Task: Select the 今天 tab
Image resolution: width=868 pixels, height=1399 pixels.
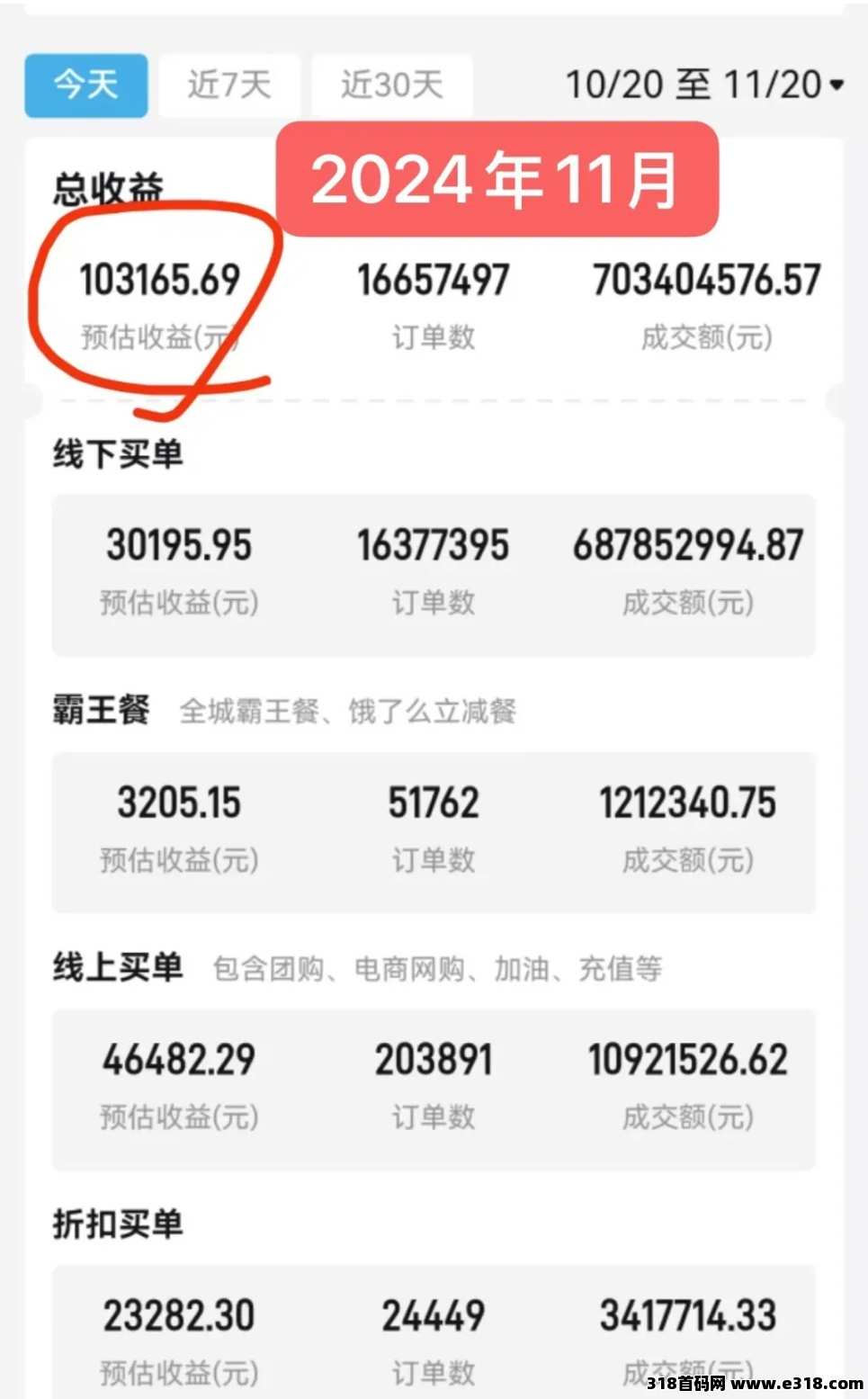Action: point(86,85)
